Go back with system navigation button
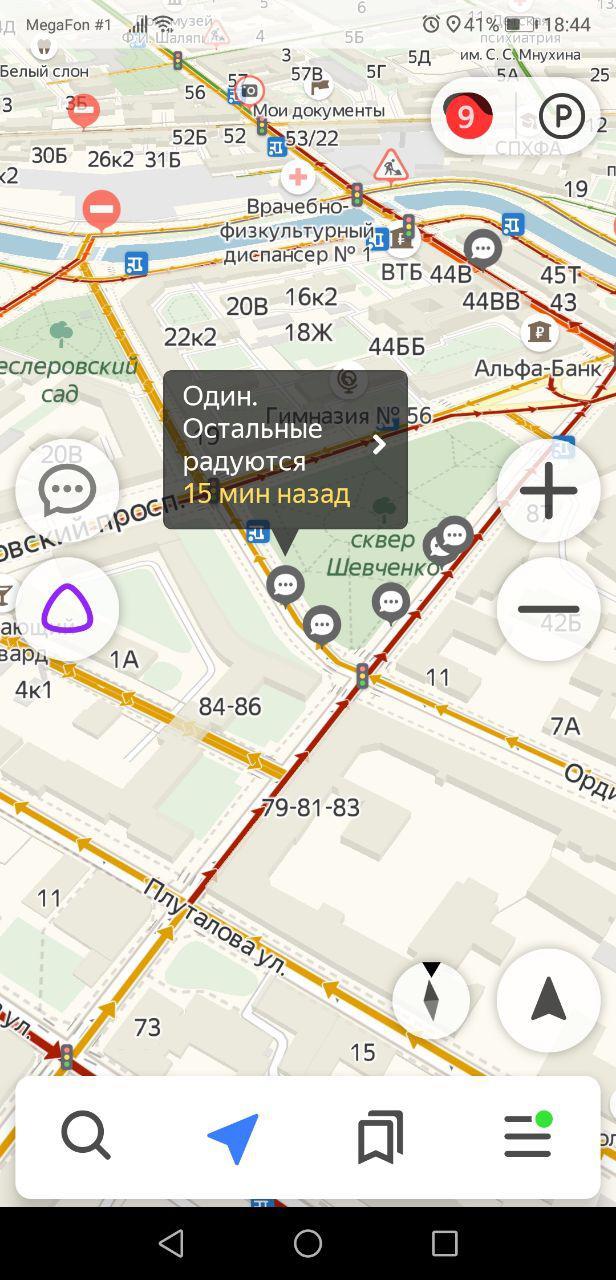Image resolution: width=616 pixels, height=1280 pixels. coord(171,1243)
